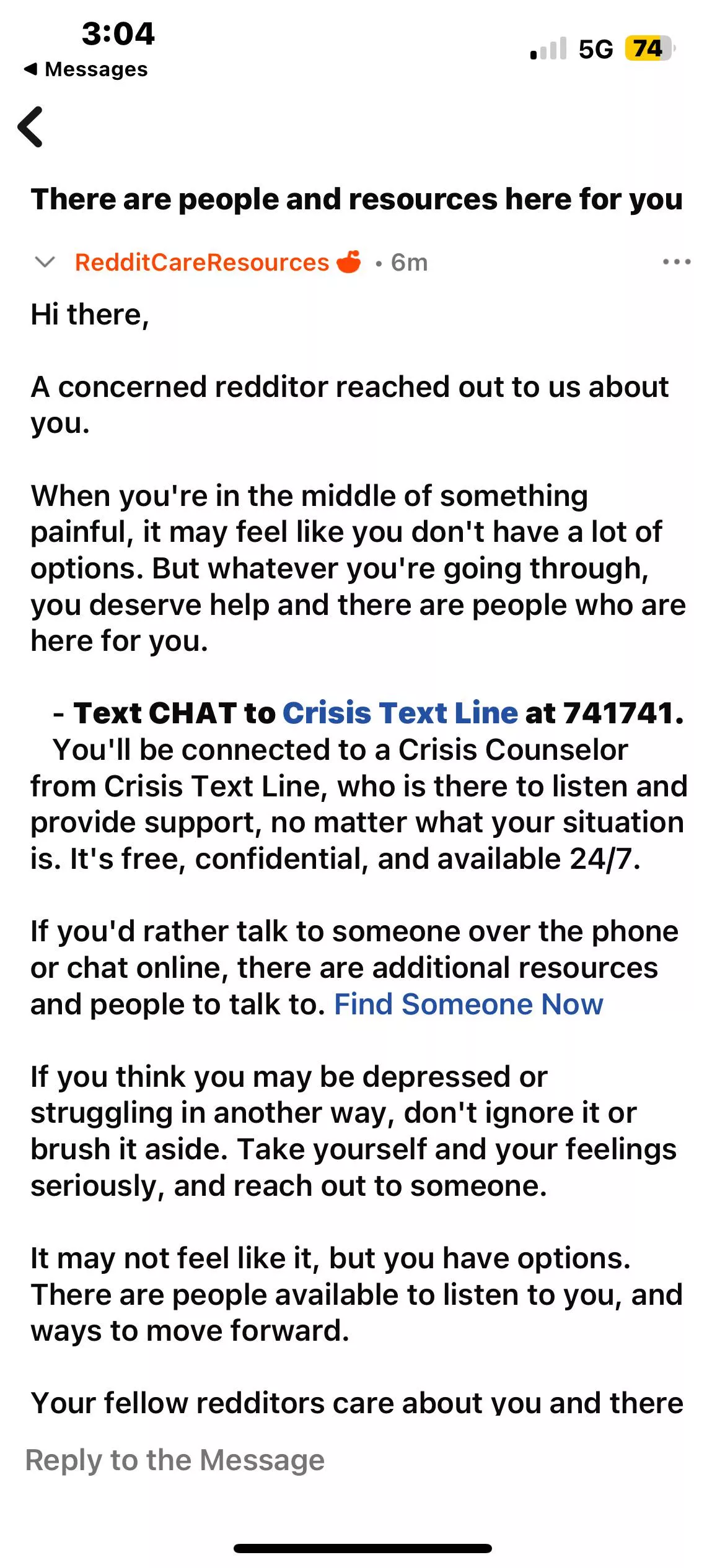Follow the Find Someone Now link
Screen dimensions: 725x1568
click(468, 1004)
